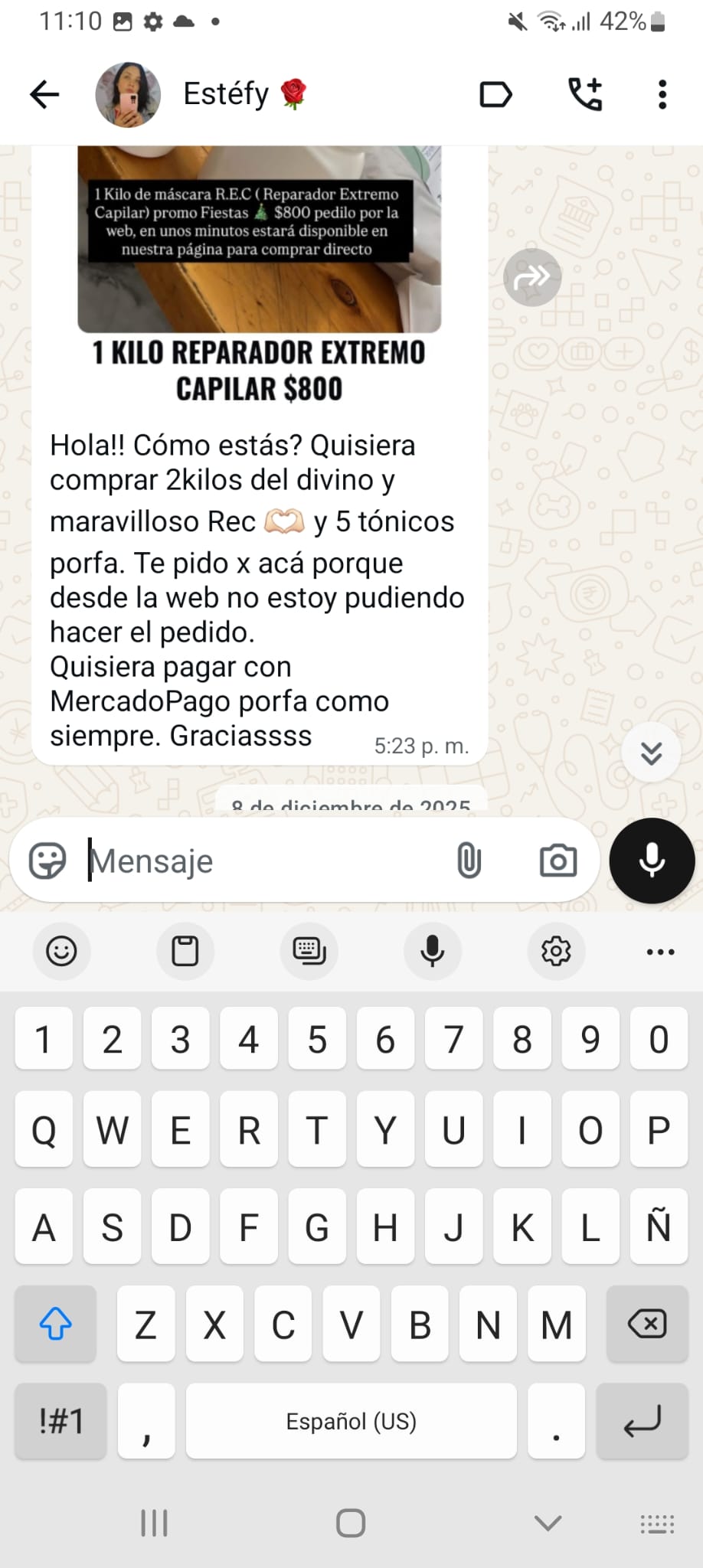
Task: Switch to the symbols keyboard
Action: [61, 1421]
